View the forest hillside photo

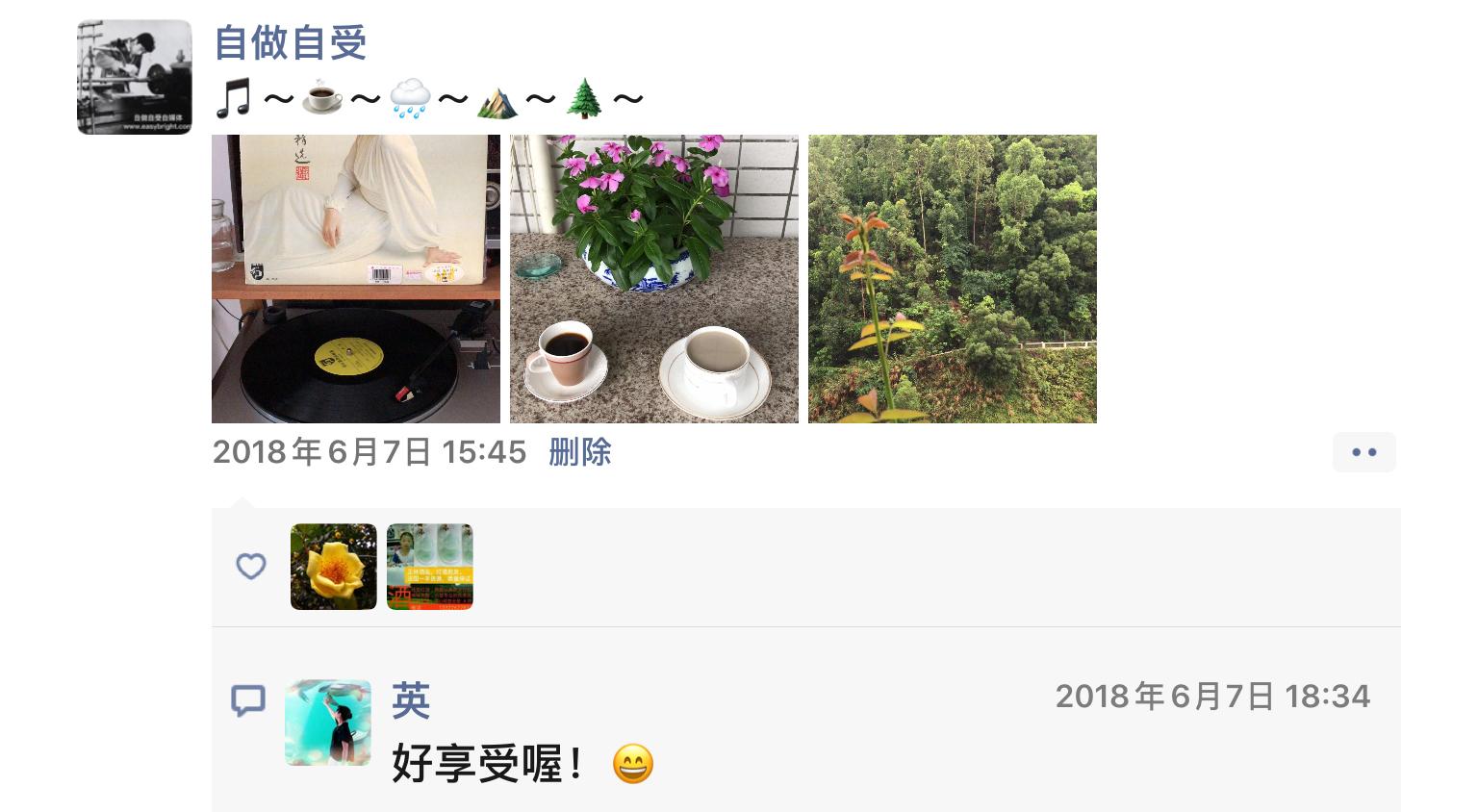[953, 279]
